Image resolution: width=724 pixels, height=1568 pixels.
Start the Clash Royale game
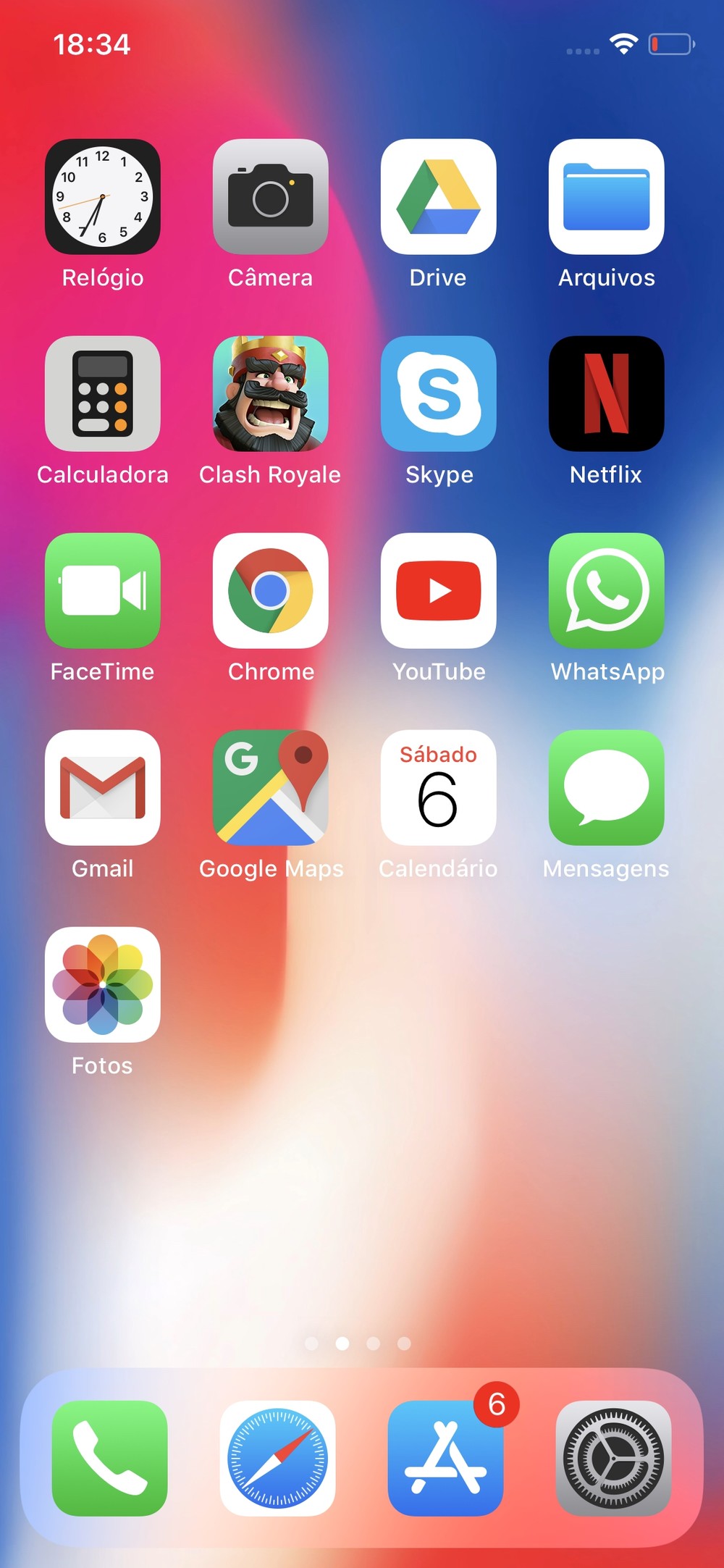271,394
